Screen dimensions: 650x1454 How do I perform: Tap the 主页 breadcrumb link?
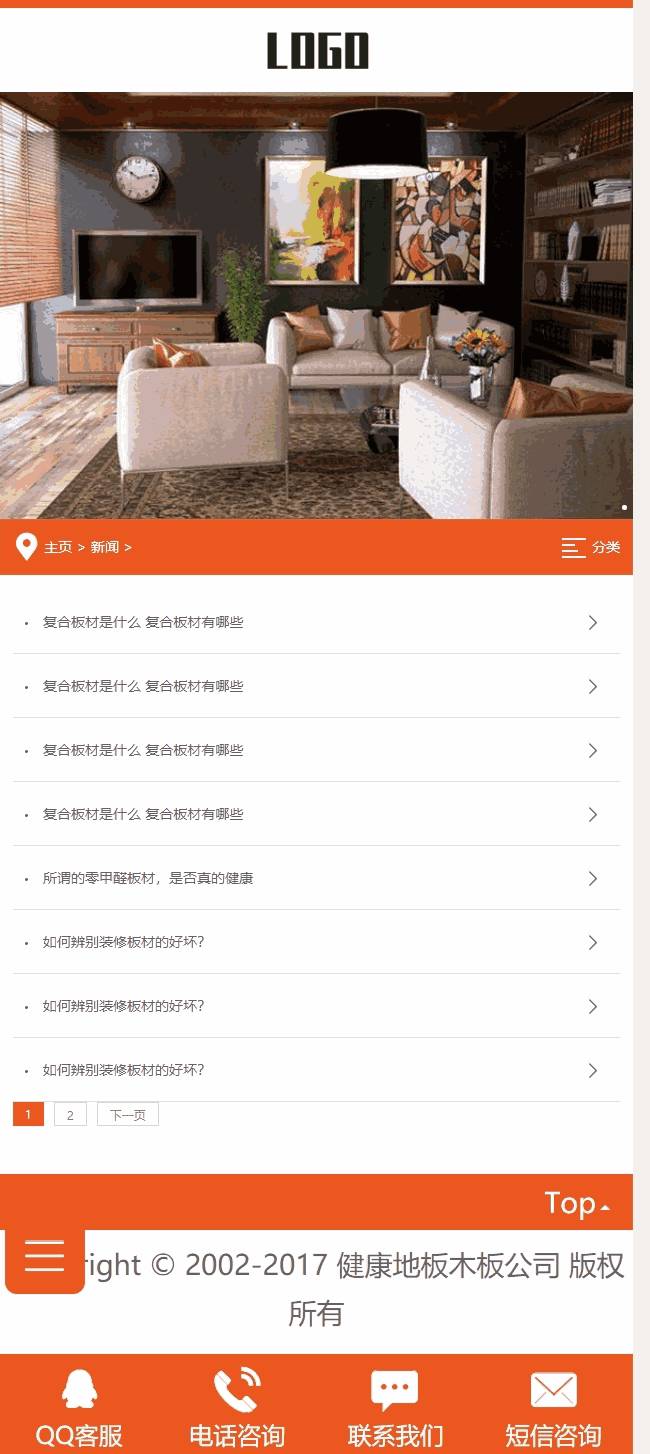point(58,547)
